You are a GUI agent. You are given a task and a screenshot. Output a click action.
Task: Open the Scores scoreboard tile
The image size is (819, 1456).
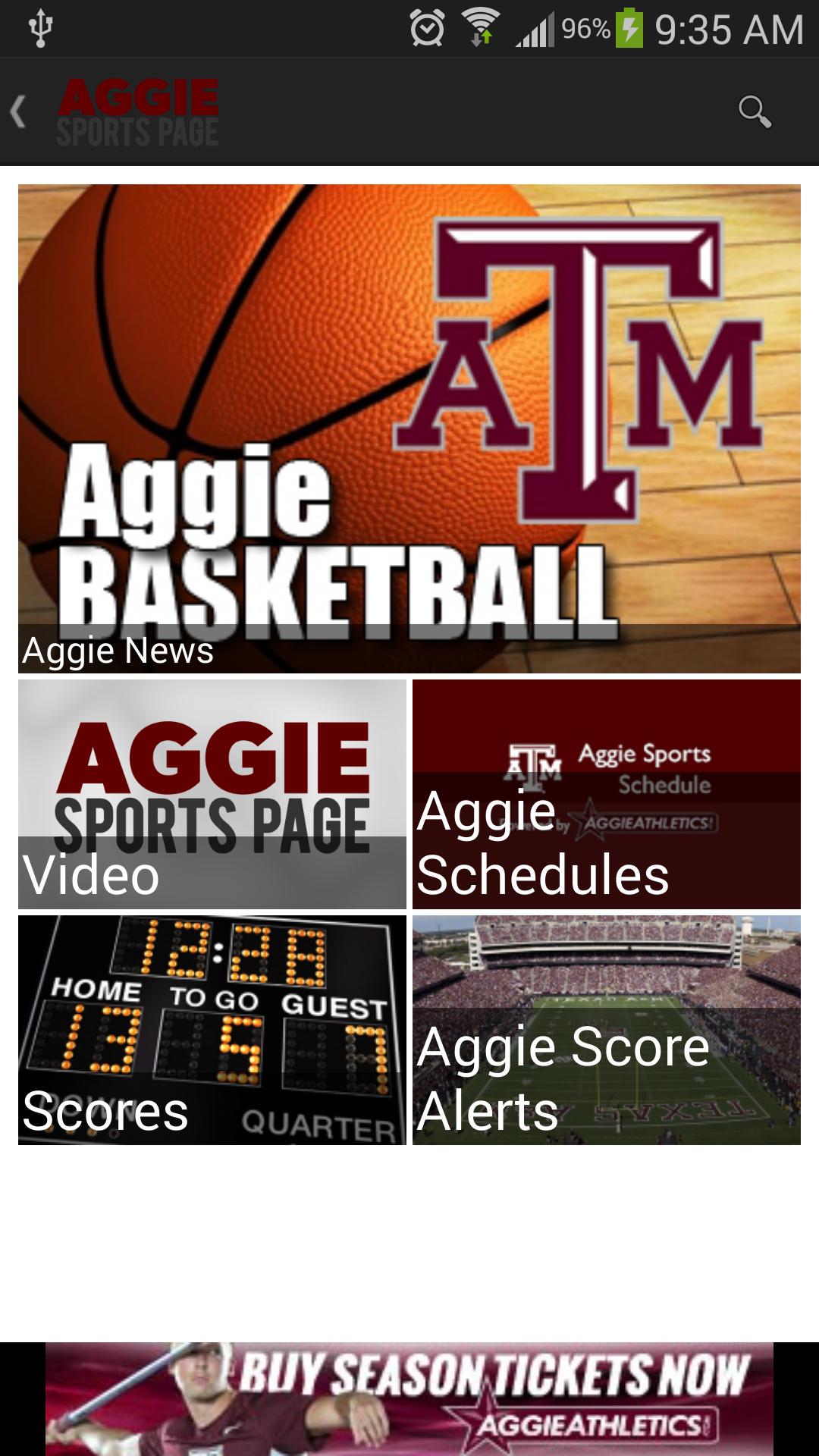(211, 1030)
